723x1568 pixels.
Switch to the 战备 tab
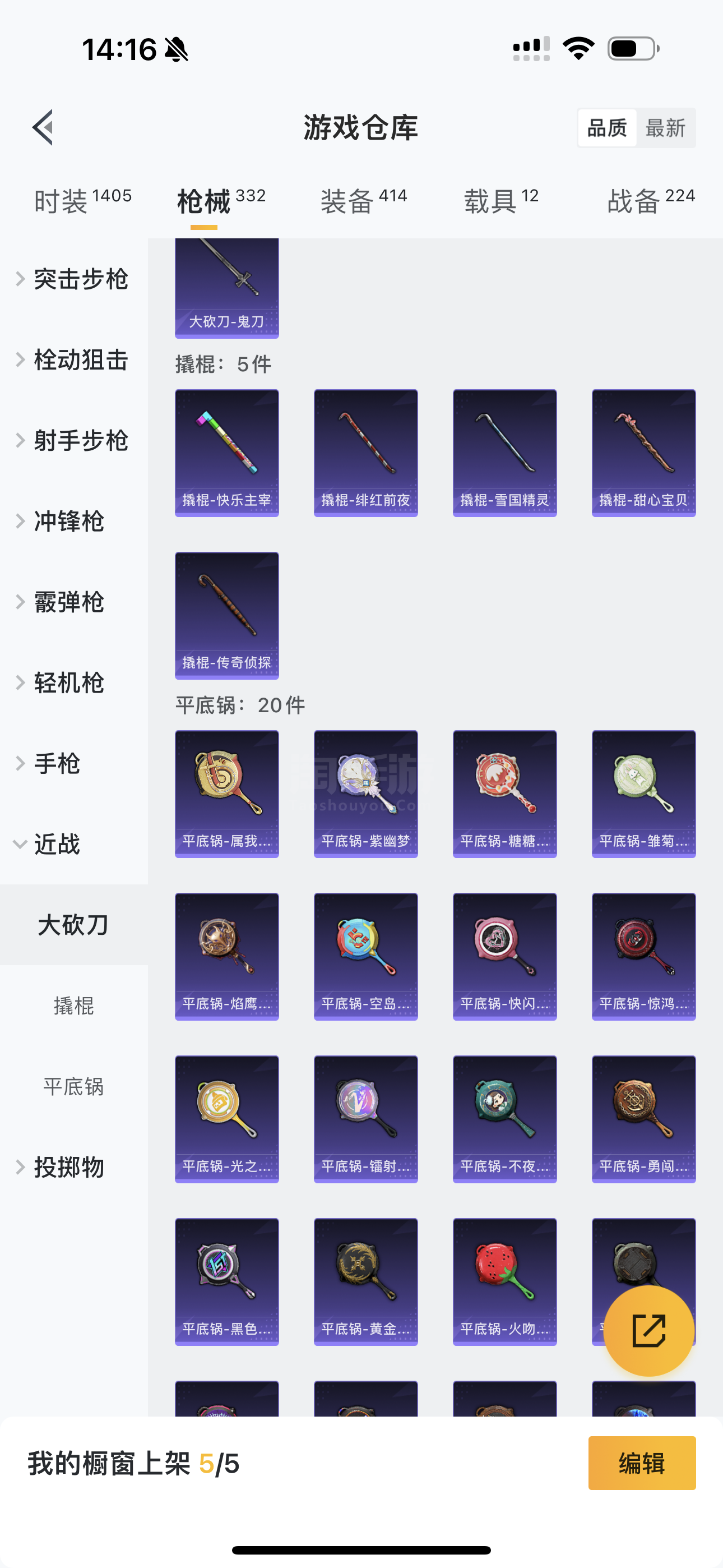point(651,201)
